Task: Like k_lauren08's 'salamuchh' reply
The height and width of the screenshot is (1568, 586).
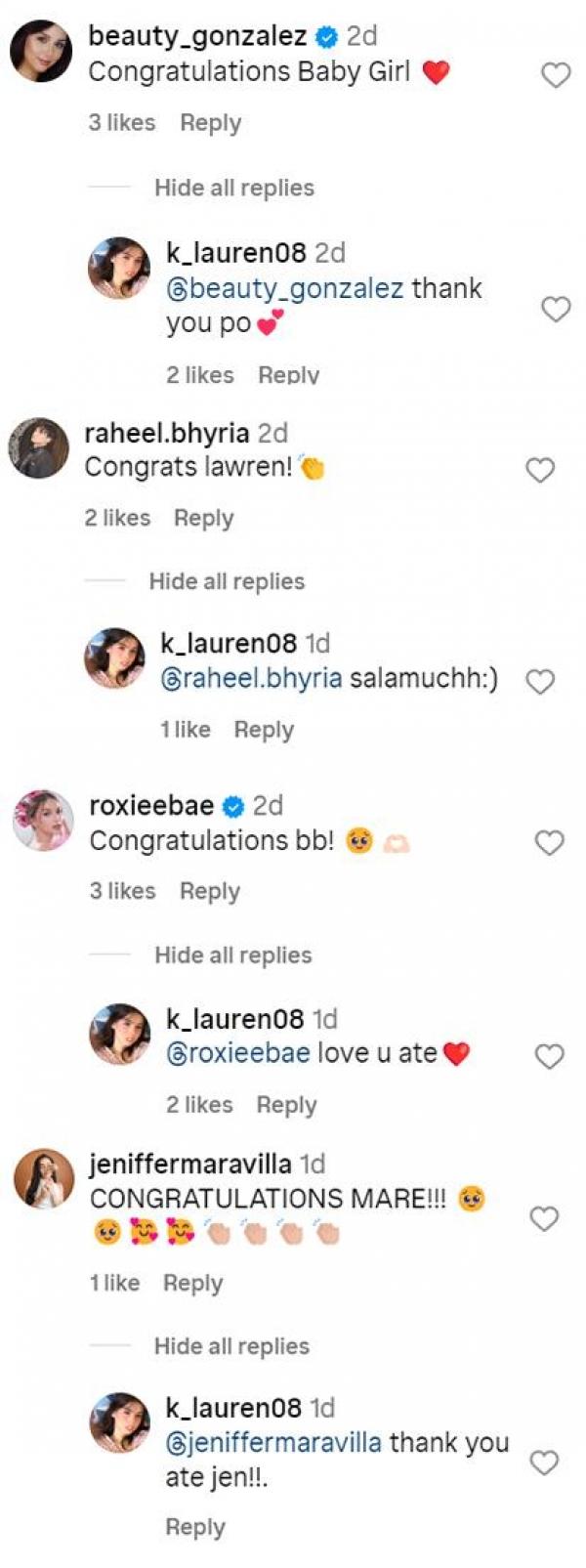Action: 540,681
